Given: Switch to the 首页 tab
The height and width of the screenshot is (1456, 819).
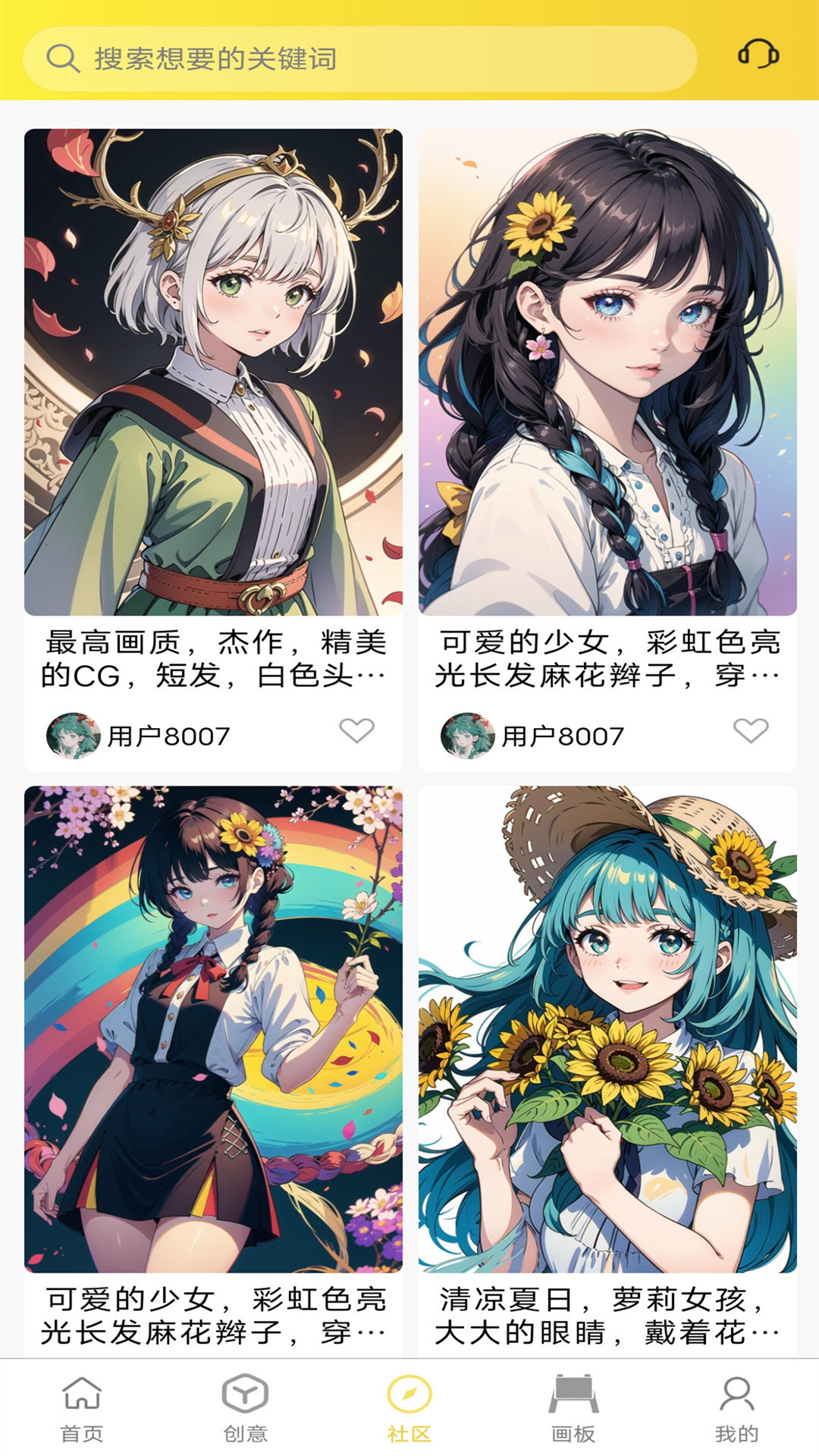Looking at the screenshot, I should tap(80, 1410).
